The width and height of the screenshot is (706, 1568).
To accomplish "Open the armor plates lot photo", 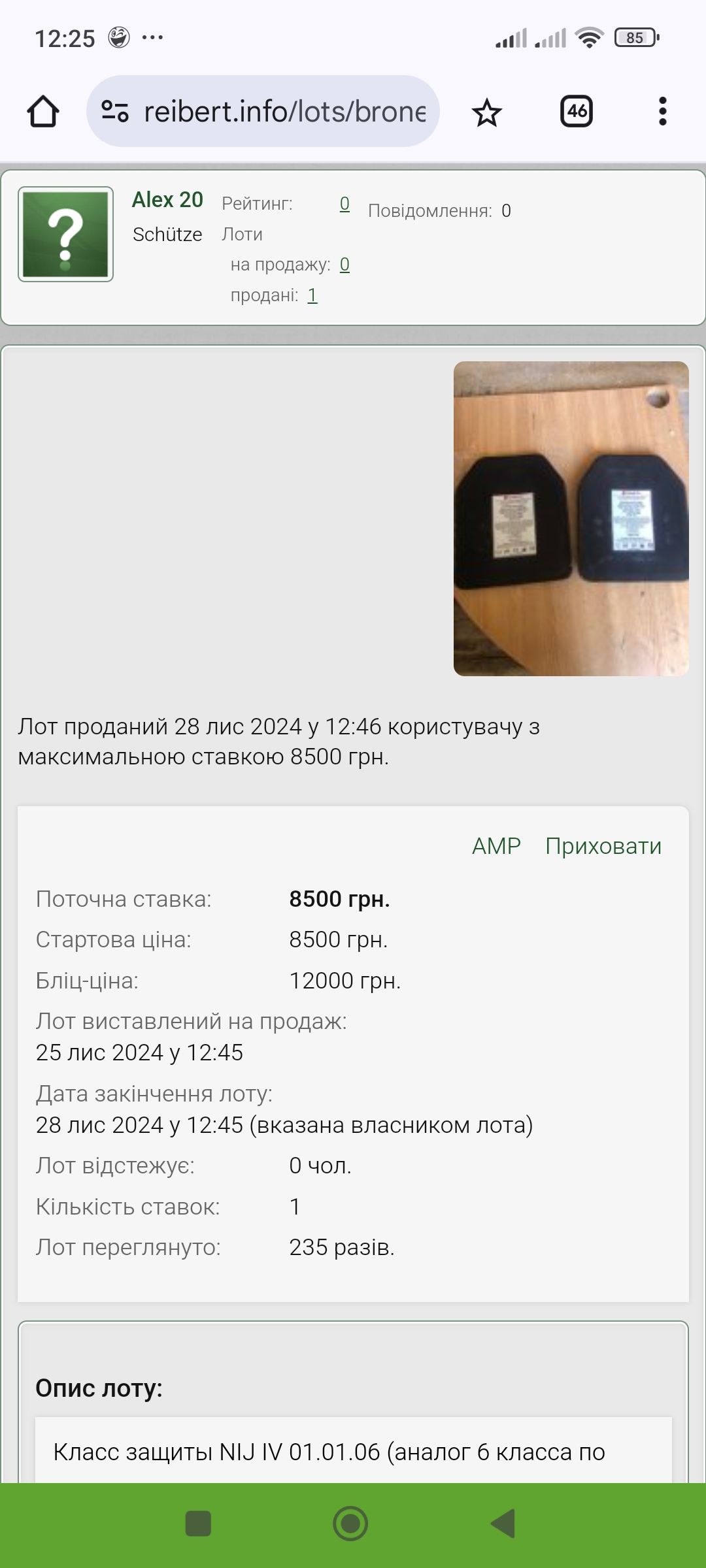I will pos(571,519).
